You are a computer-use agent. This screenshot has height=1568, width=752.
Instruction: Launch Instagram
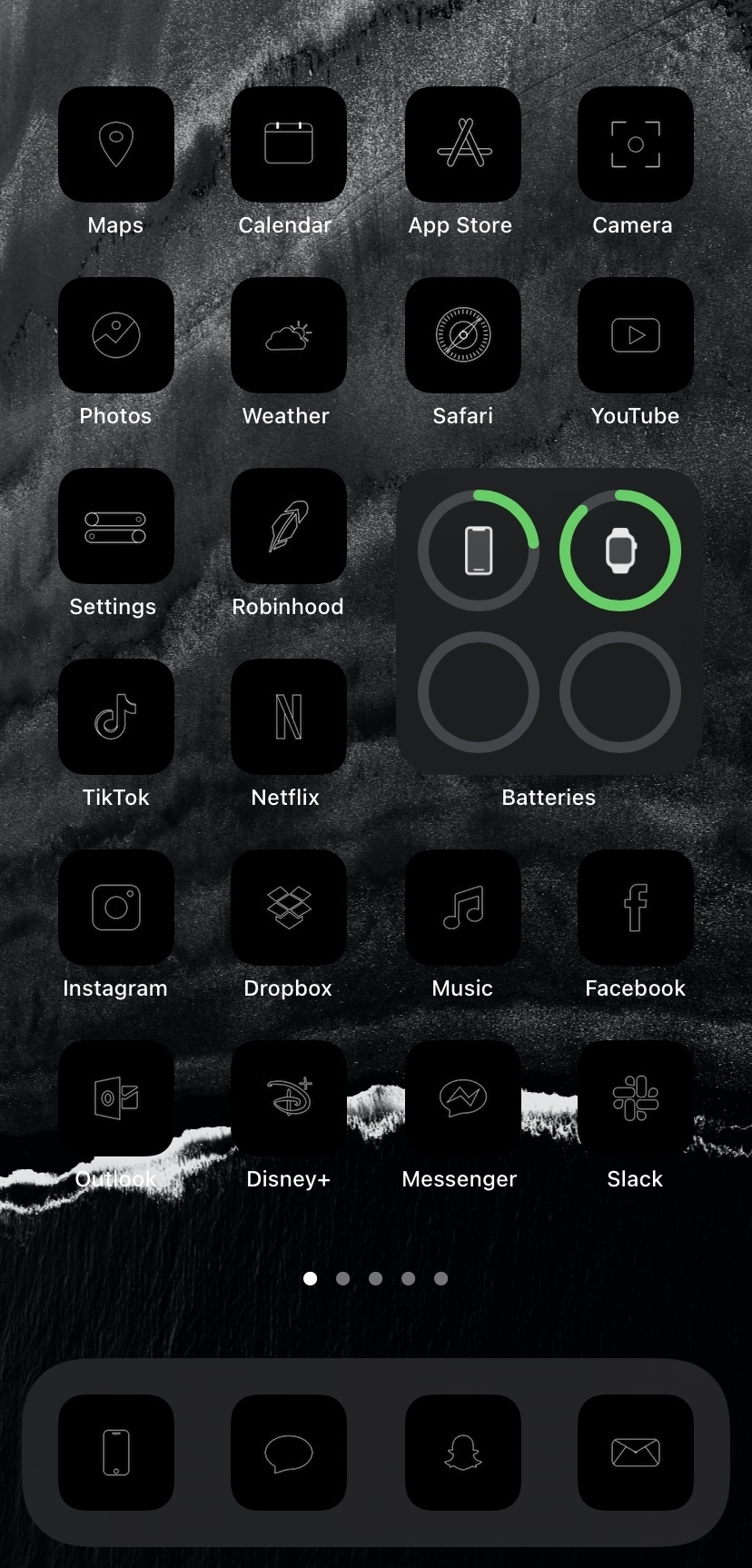[x=116, y=908]
